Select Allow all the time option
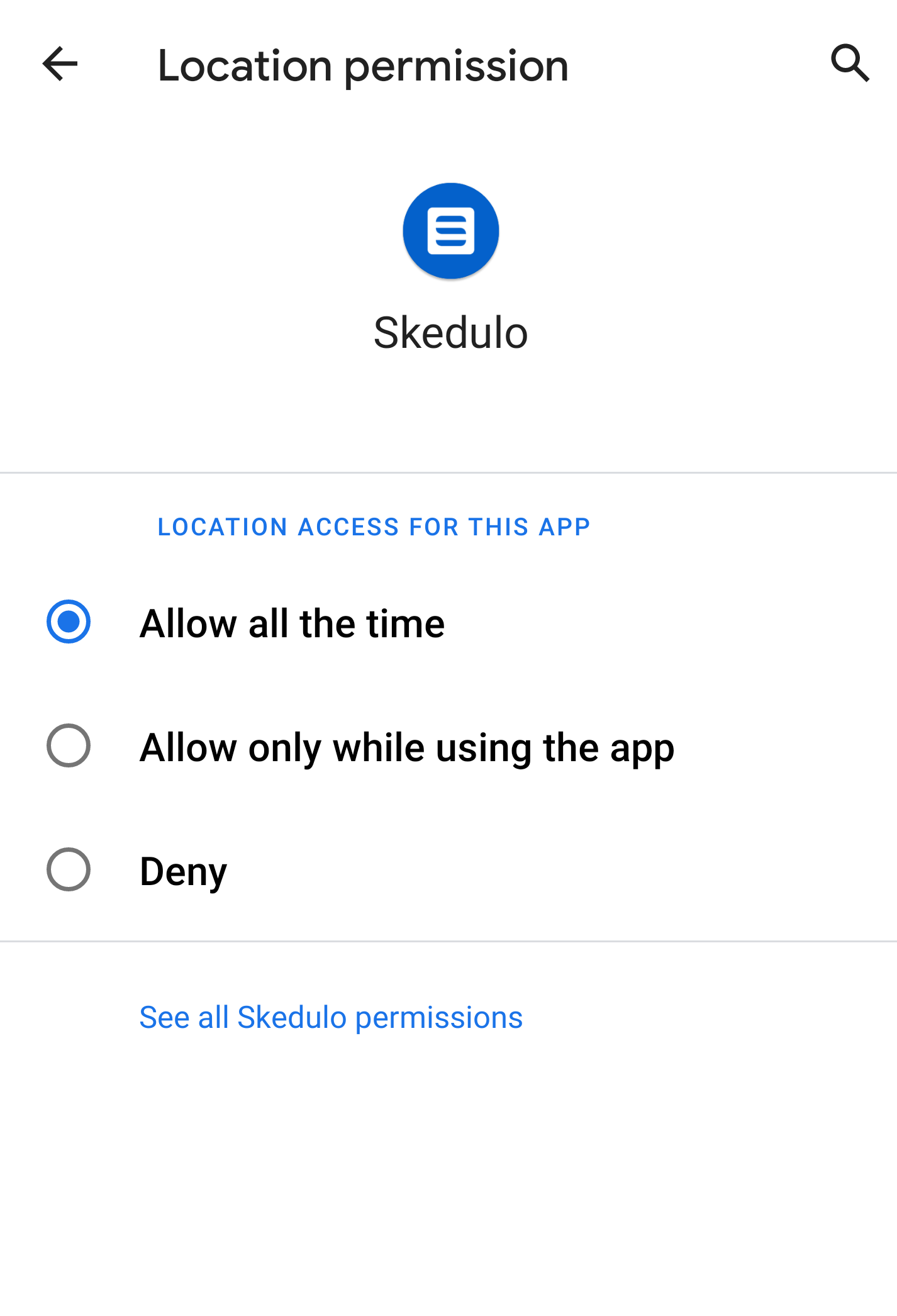 [x=69, y=622]
